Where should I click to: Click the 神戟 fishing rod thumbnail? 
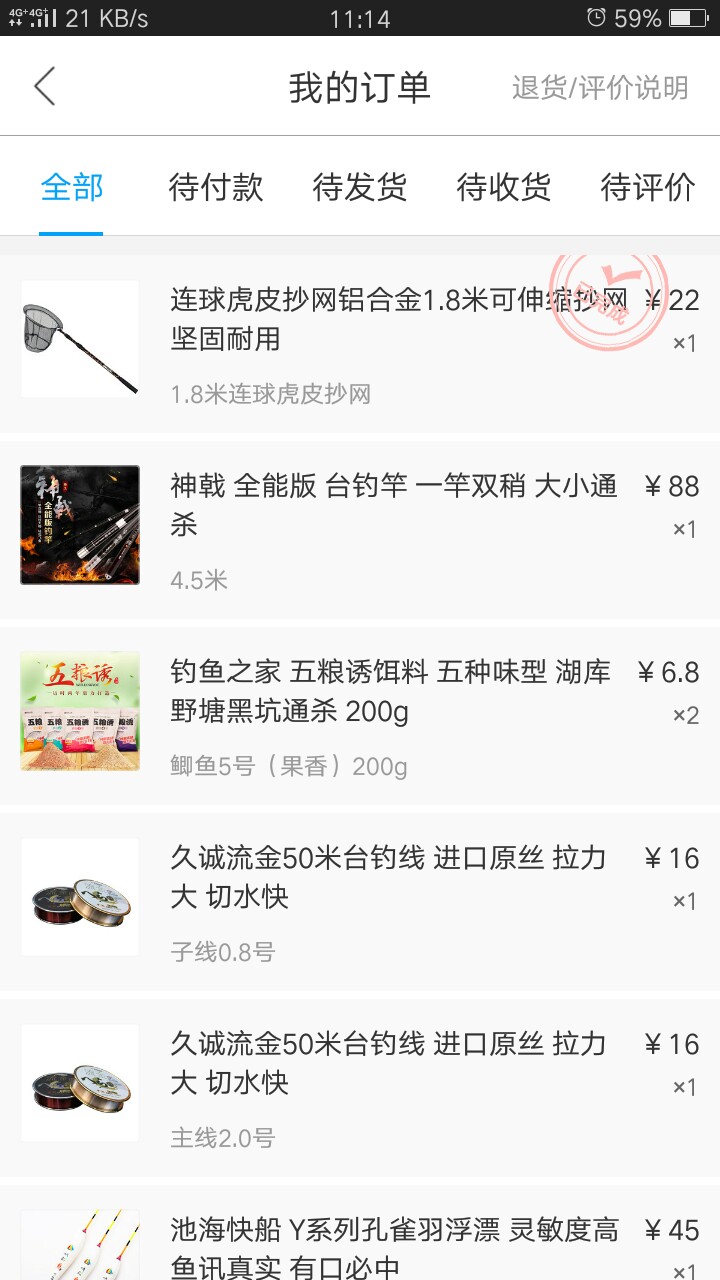tap(80, 524)
